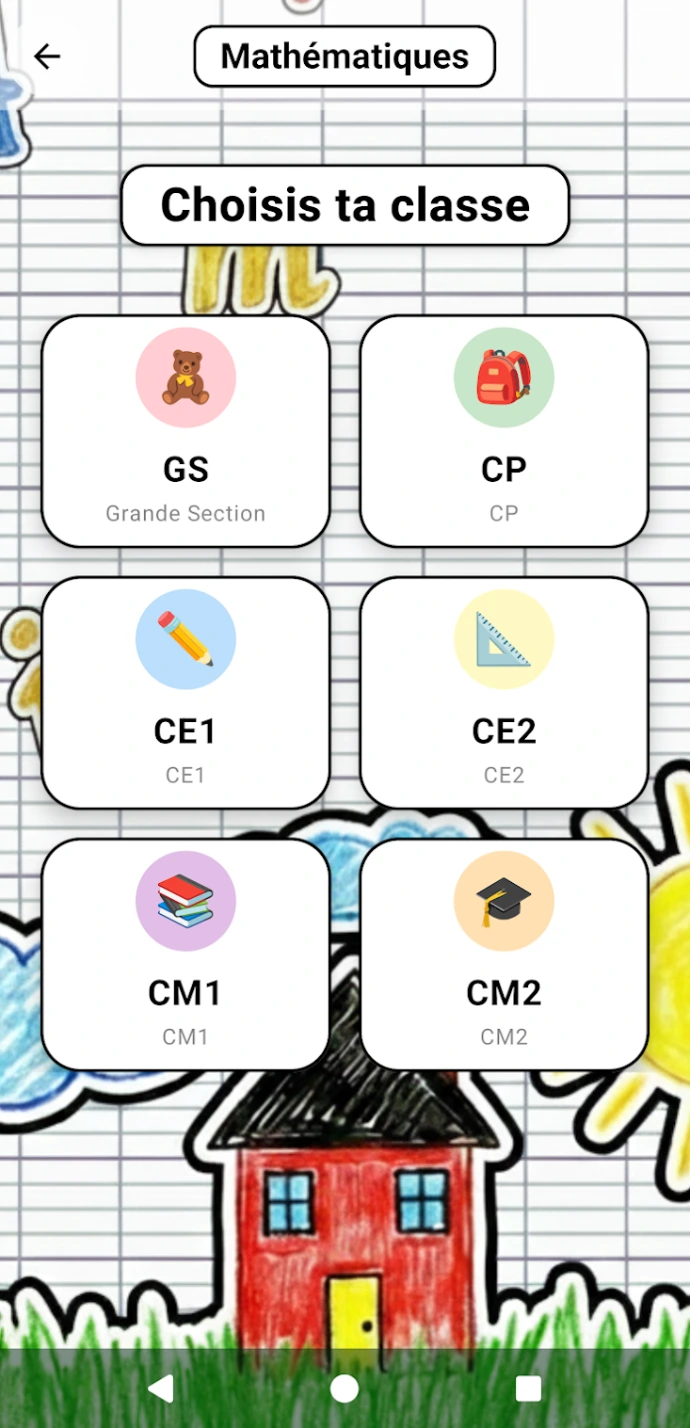Pick the CE2 class card
Screen dimensions: 690x1428
504,692
